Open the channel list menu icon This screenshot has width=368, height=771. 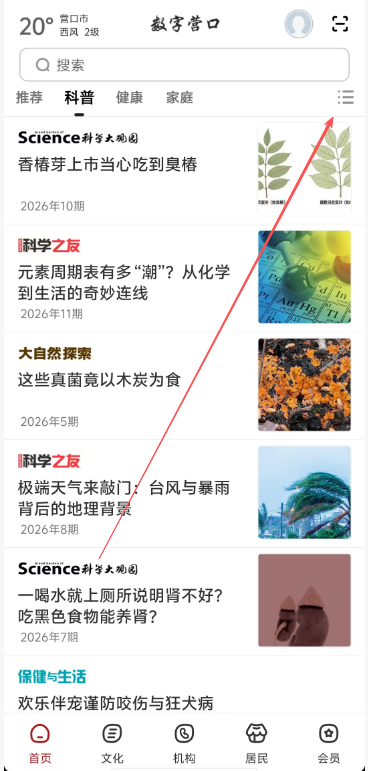coord(345,97)
